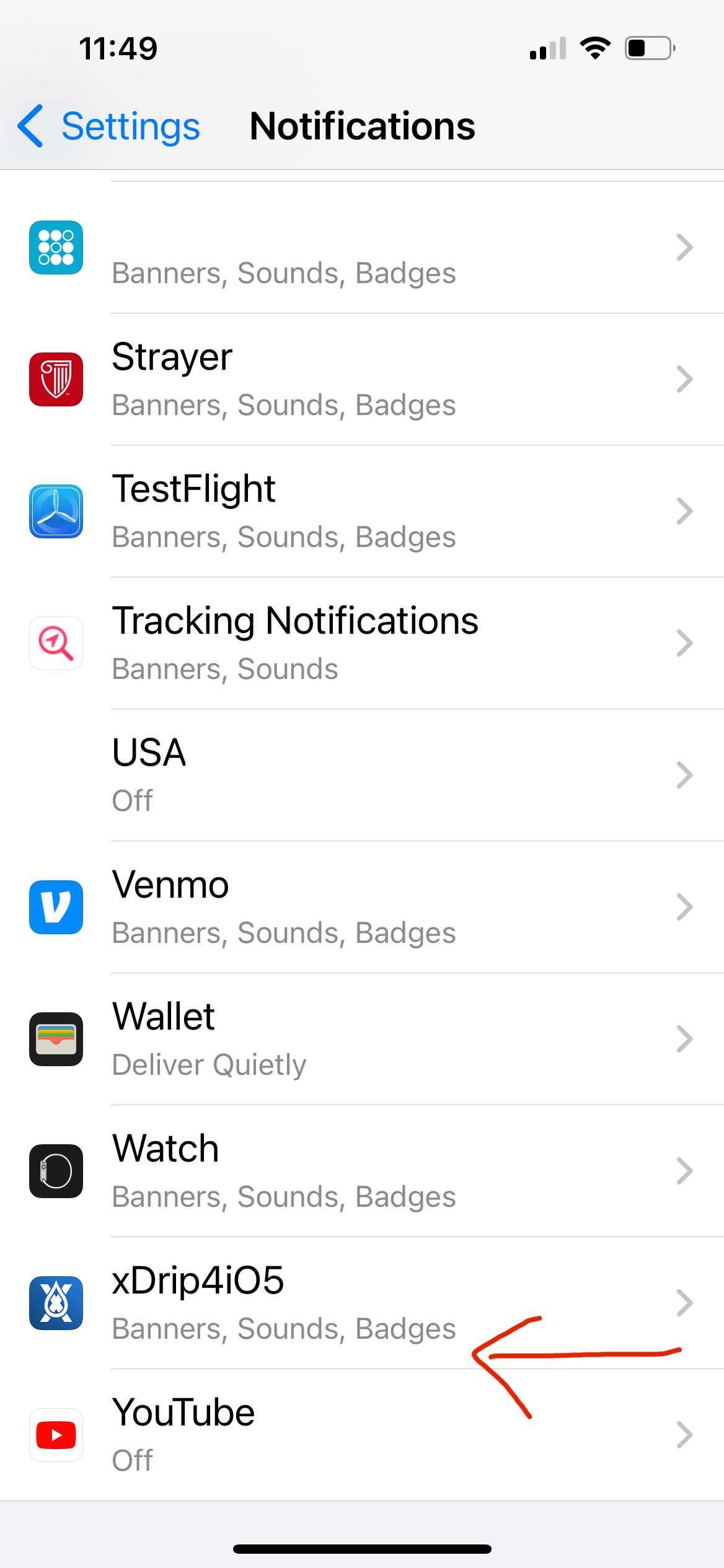The height and width of the screenshot is (1568, 724).
Task: Open USA notification settings
Action: [362, 775]
